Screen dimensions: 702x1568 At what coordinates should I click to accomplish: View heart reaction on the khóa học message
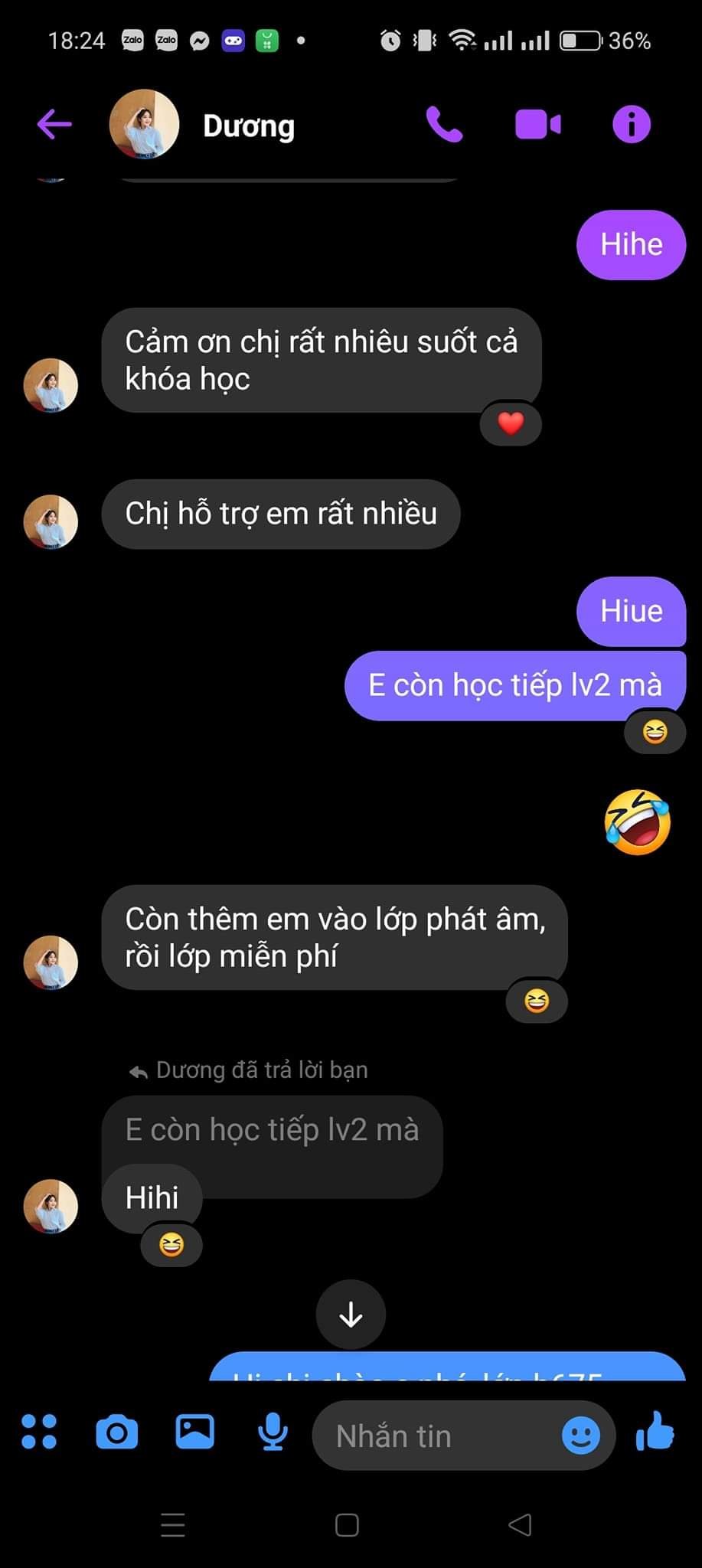click(511, 423)
